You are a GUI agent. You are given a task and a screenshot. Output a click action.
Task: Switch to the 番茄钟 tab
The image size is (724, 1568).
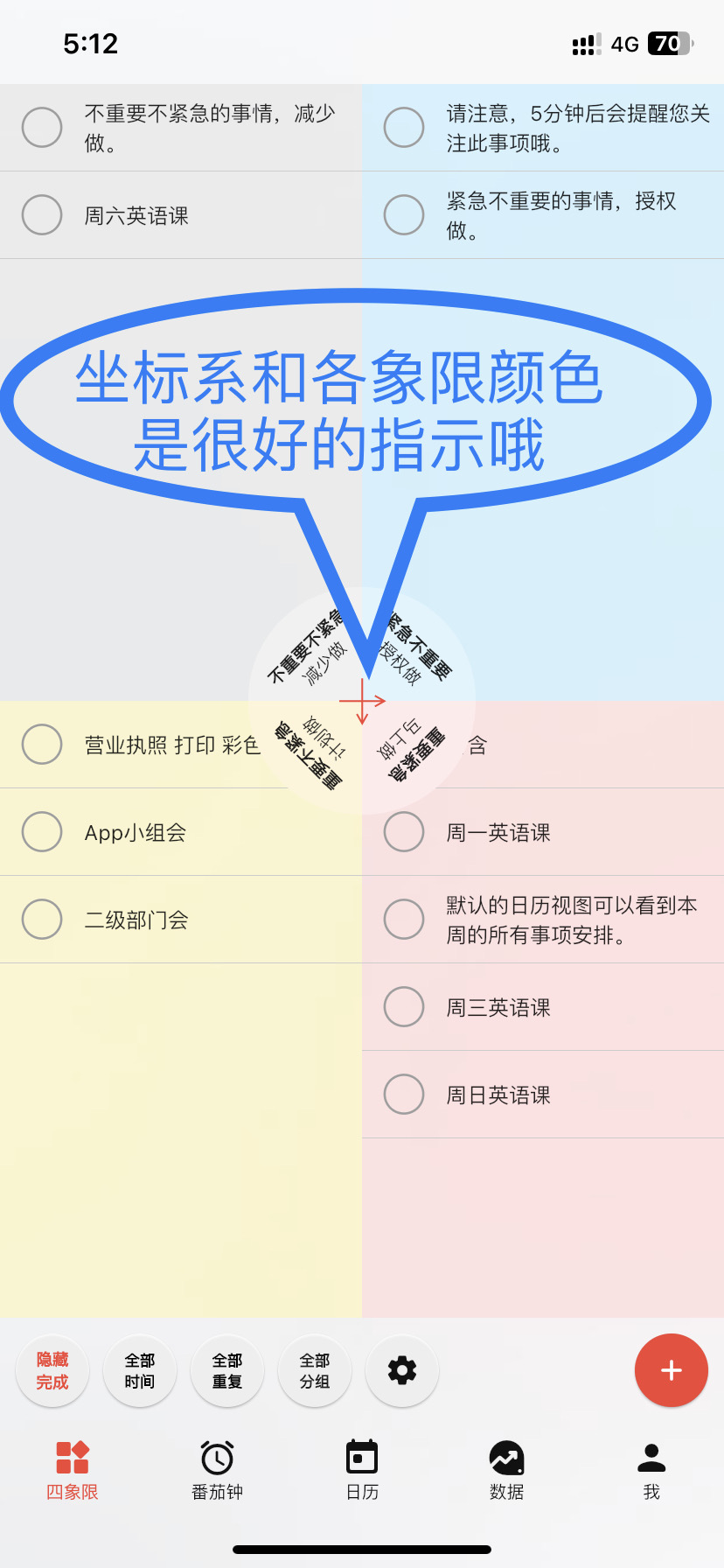pos(217,1470)
